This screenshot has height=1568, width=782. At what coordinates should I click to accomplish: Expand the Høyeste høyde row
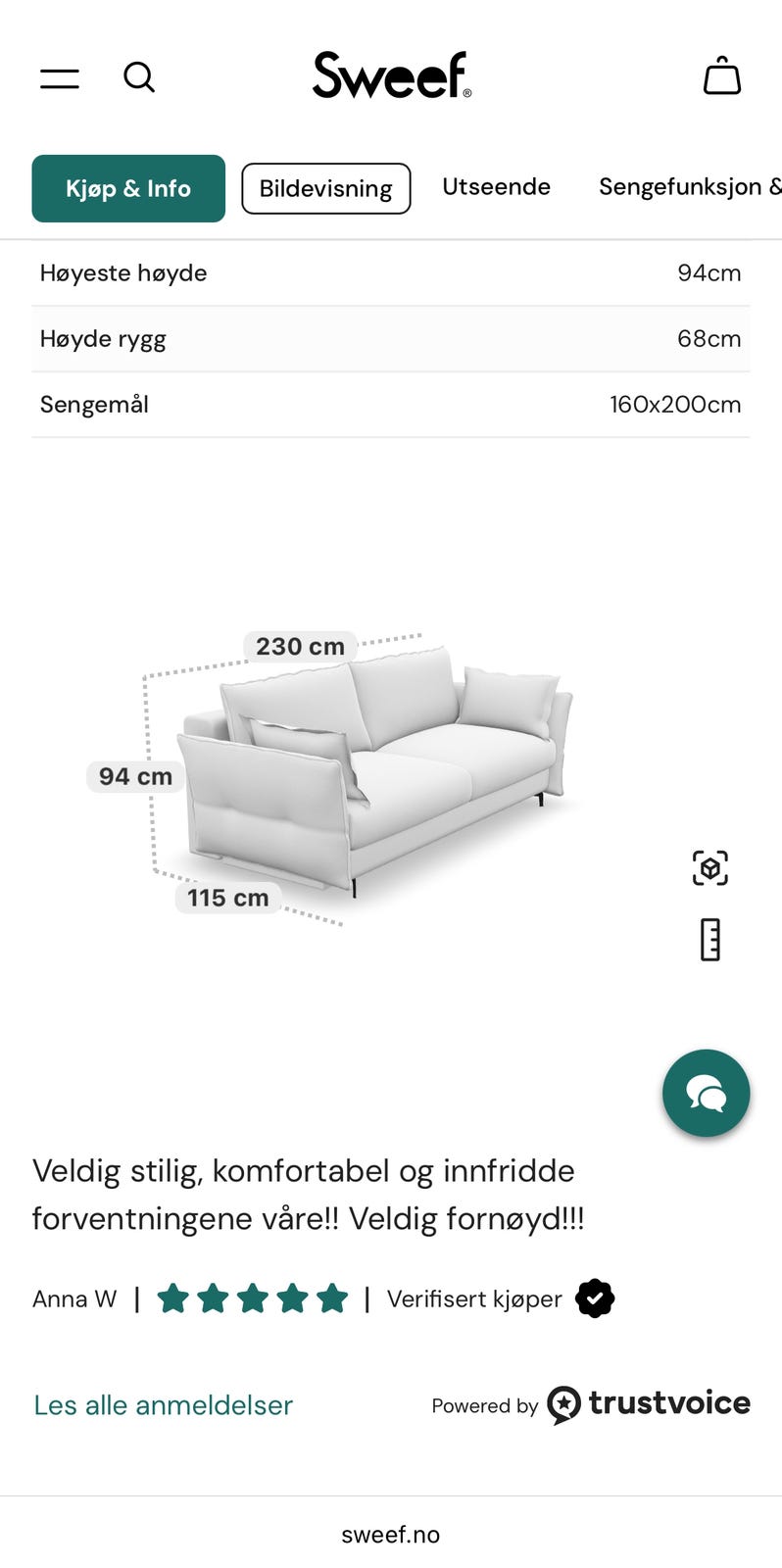[x=391, y=272]
